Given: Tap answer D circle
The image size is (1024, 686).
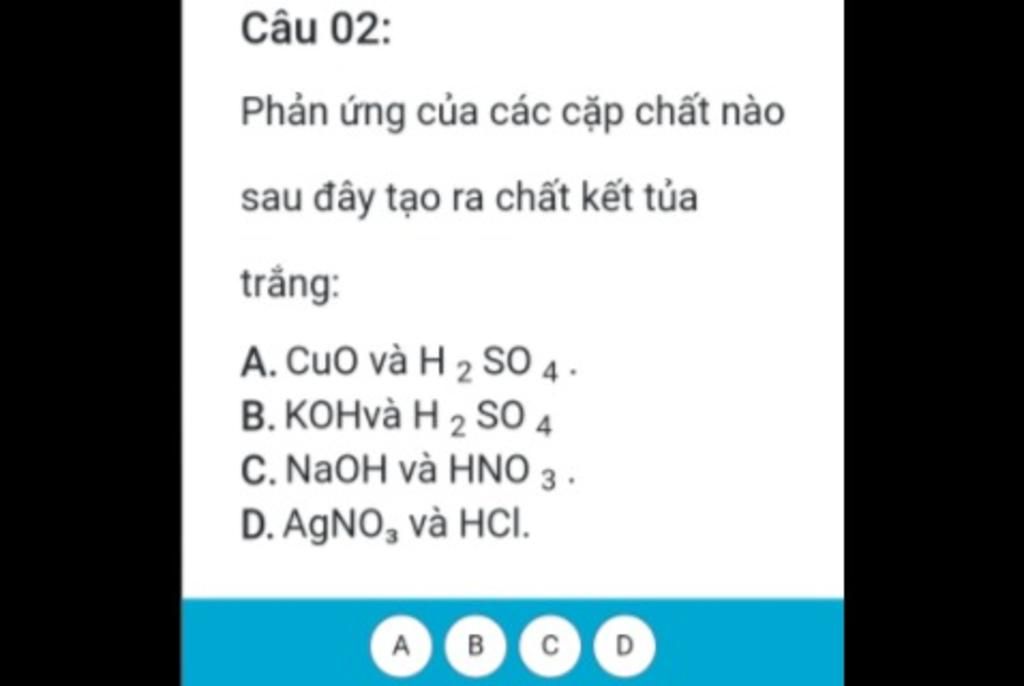Looking at the screenshot, I should point(624,646).
